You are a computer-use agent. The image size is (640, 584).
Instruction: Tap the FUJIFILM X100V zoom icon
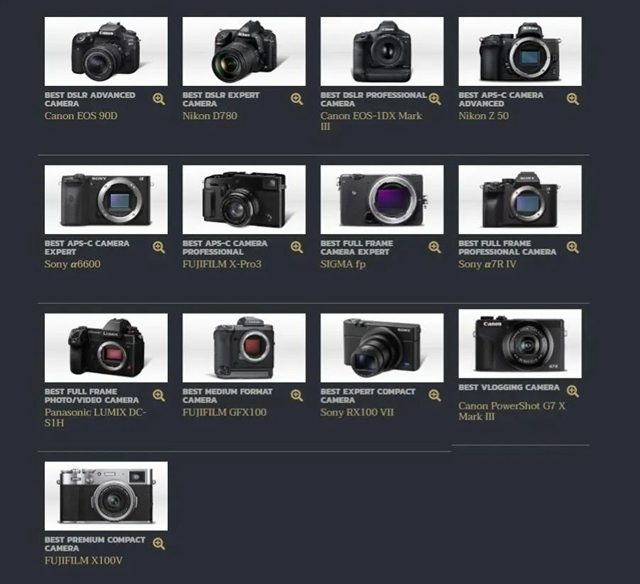click(x=159, y=543)
